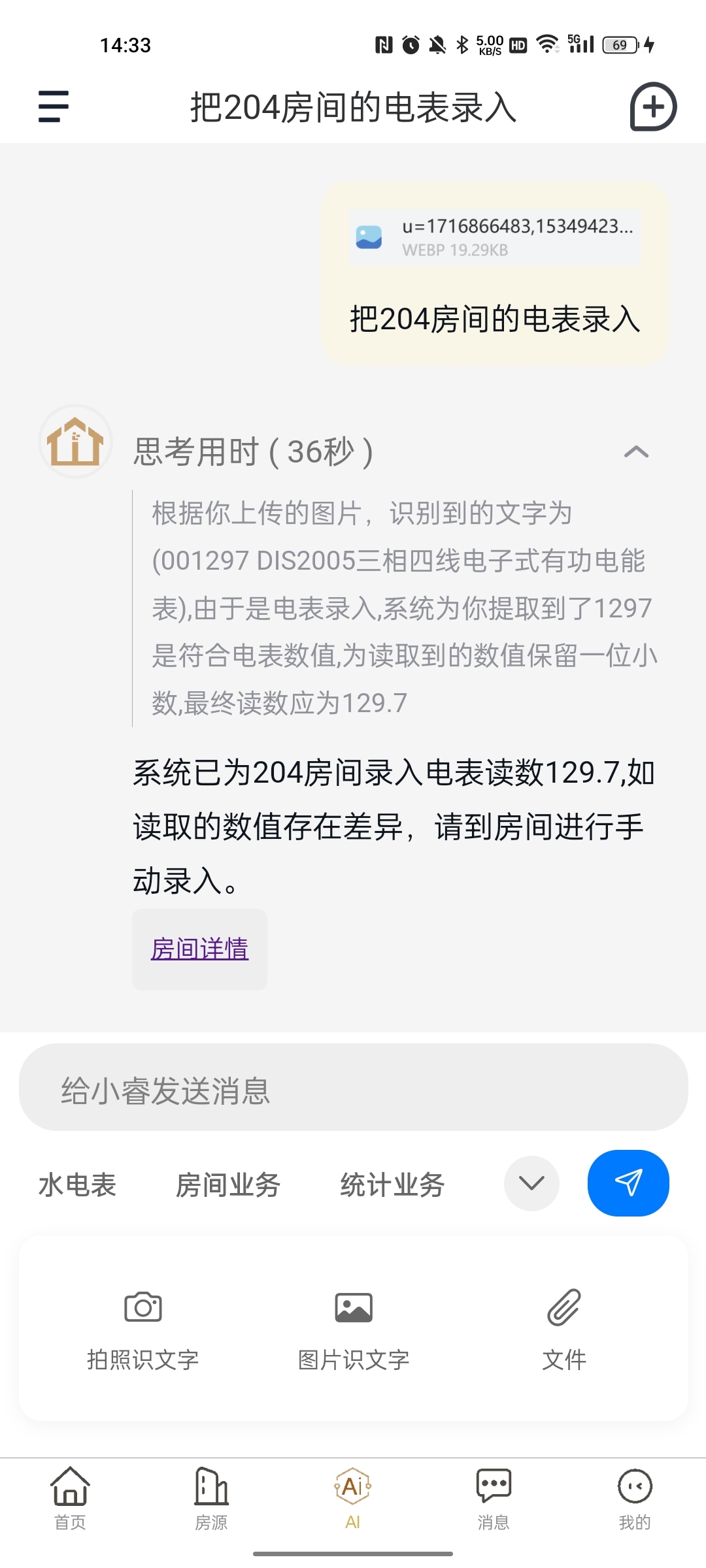Open the uploaded WEBP image attachment
706x1568 pixels.
[x=494, y=237]
